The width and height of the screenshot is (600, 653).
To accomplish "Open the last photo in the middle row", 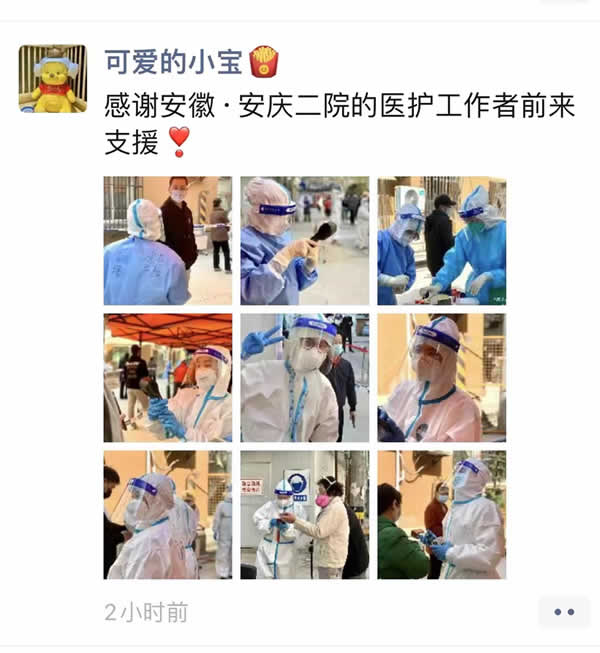I will point(441,378).
